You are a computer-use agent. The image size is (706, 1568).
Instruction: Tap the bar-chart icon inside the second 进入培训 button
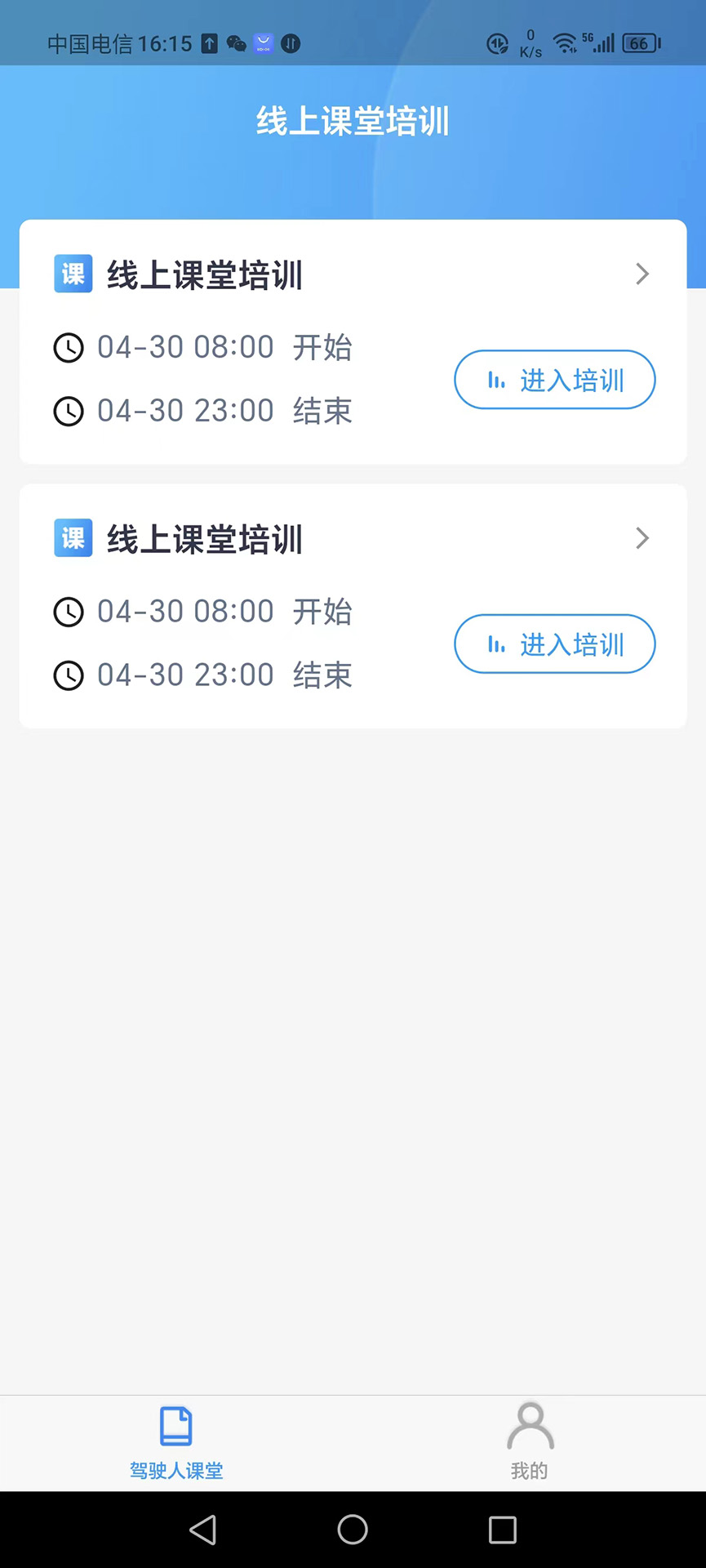point(496,644)
